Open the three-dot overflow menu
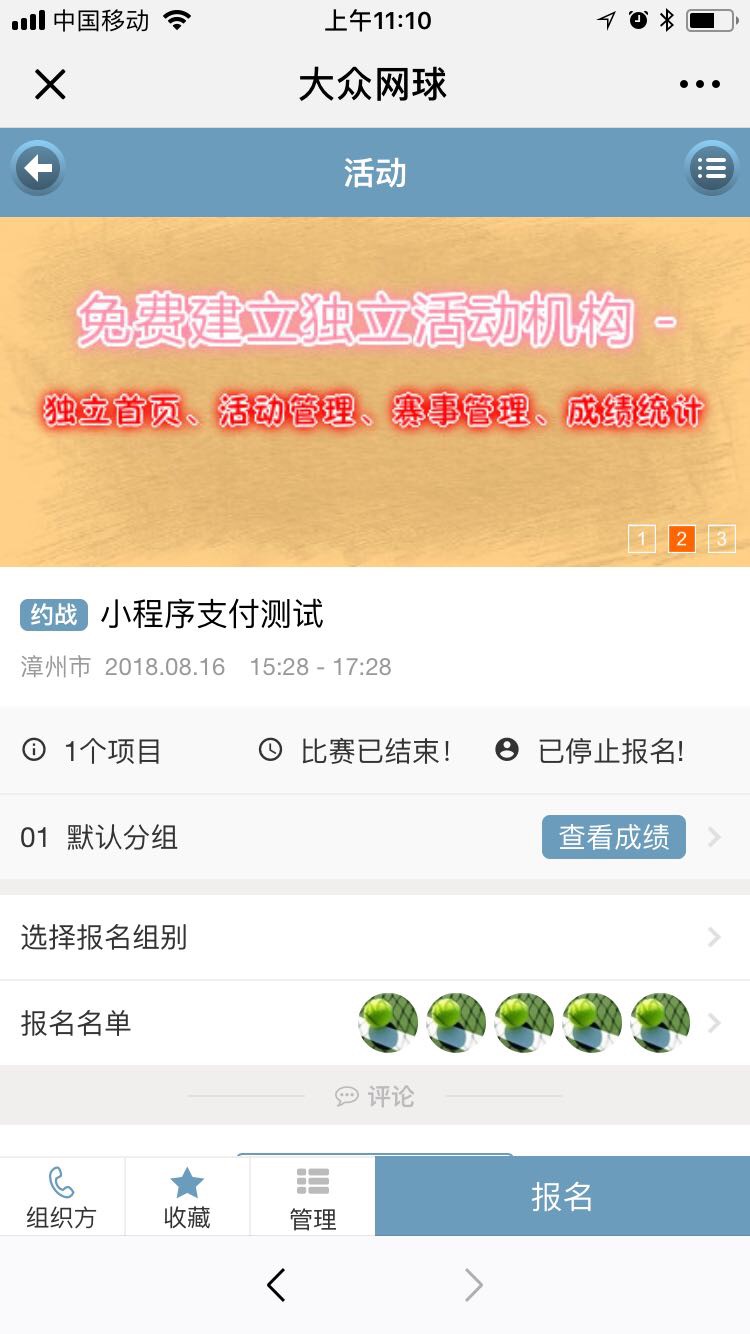The width and height of the screenshot is (750, 1334). (699, 85)
